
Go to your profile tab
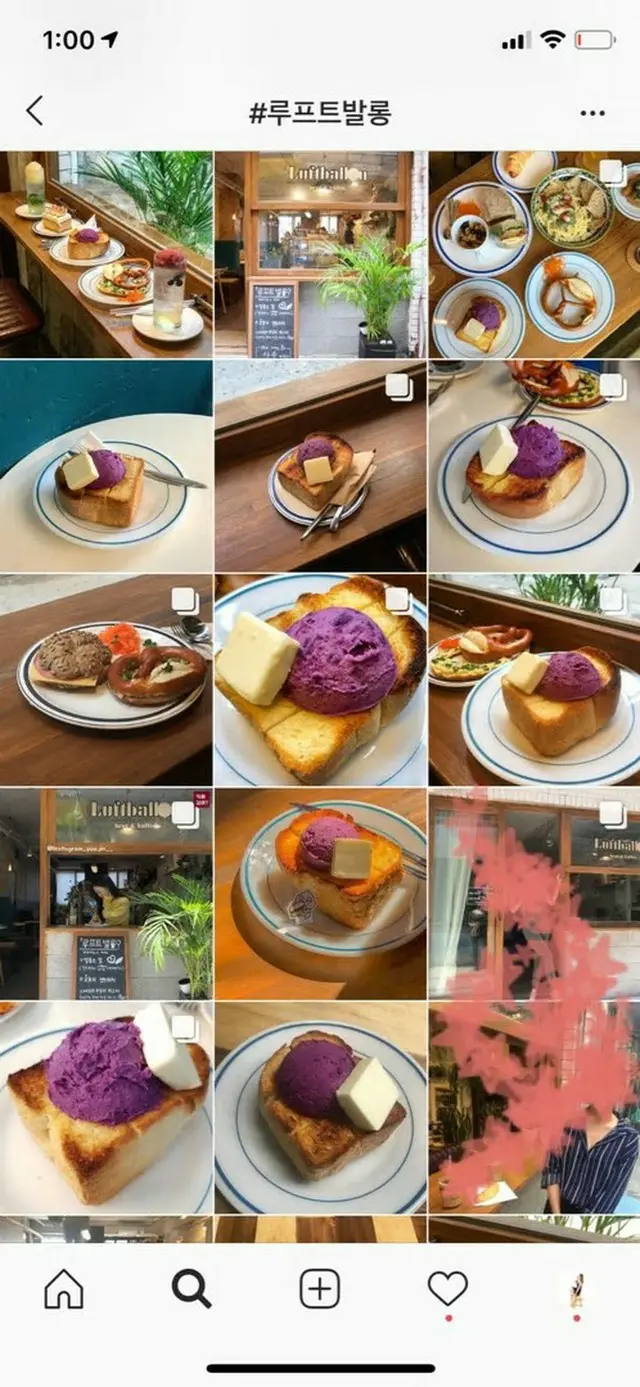576,1290
